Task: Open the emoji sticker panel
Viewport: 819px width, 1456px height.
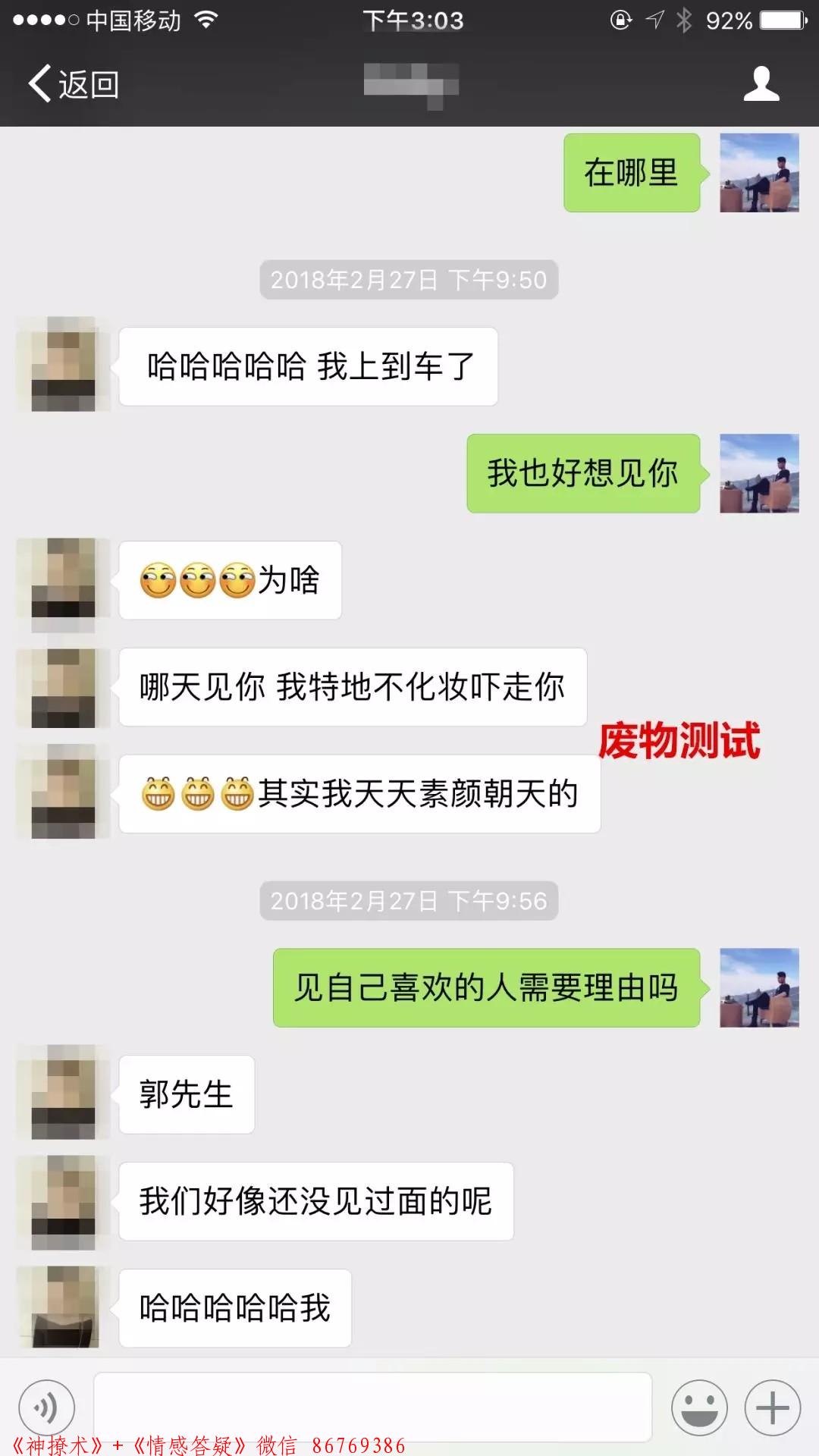Action: tap(699, 1407)
